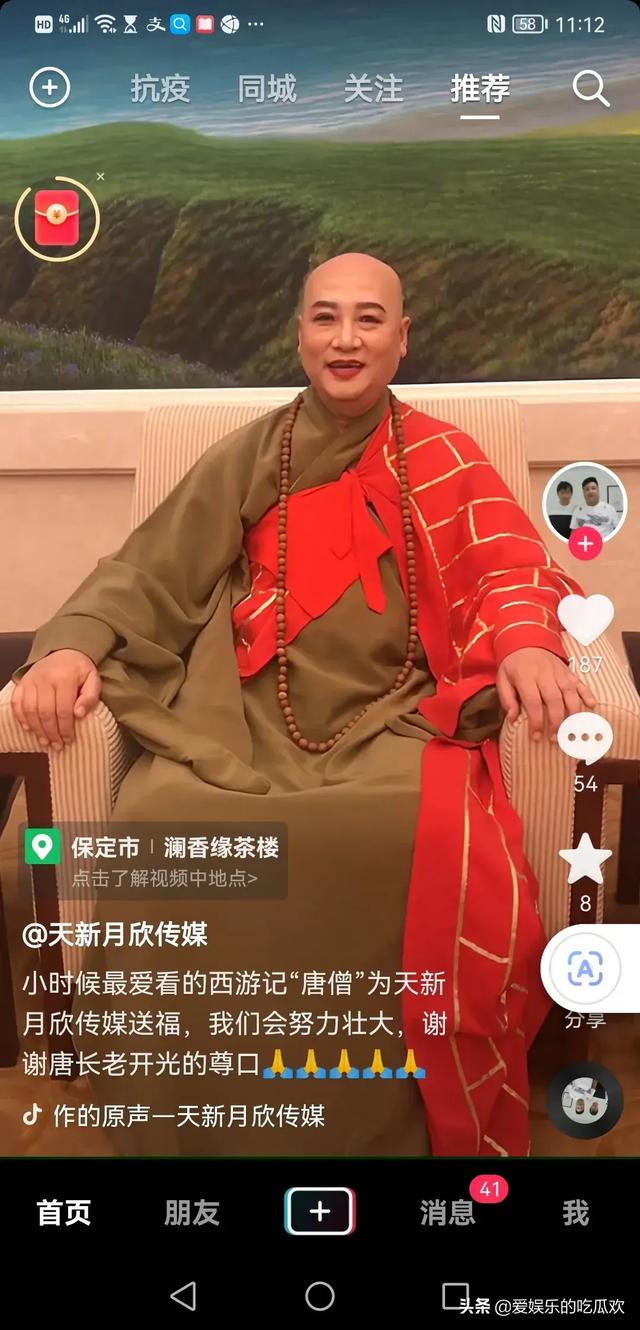640x1330 pixels.
Task: Dismiss the red envelope widget
Action: click(x=100, y=177)
